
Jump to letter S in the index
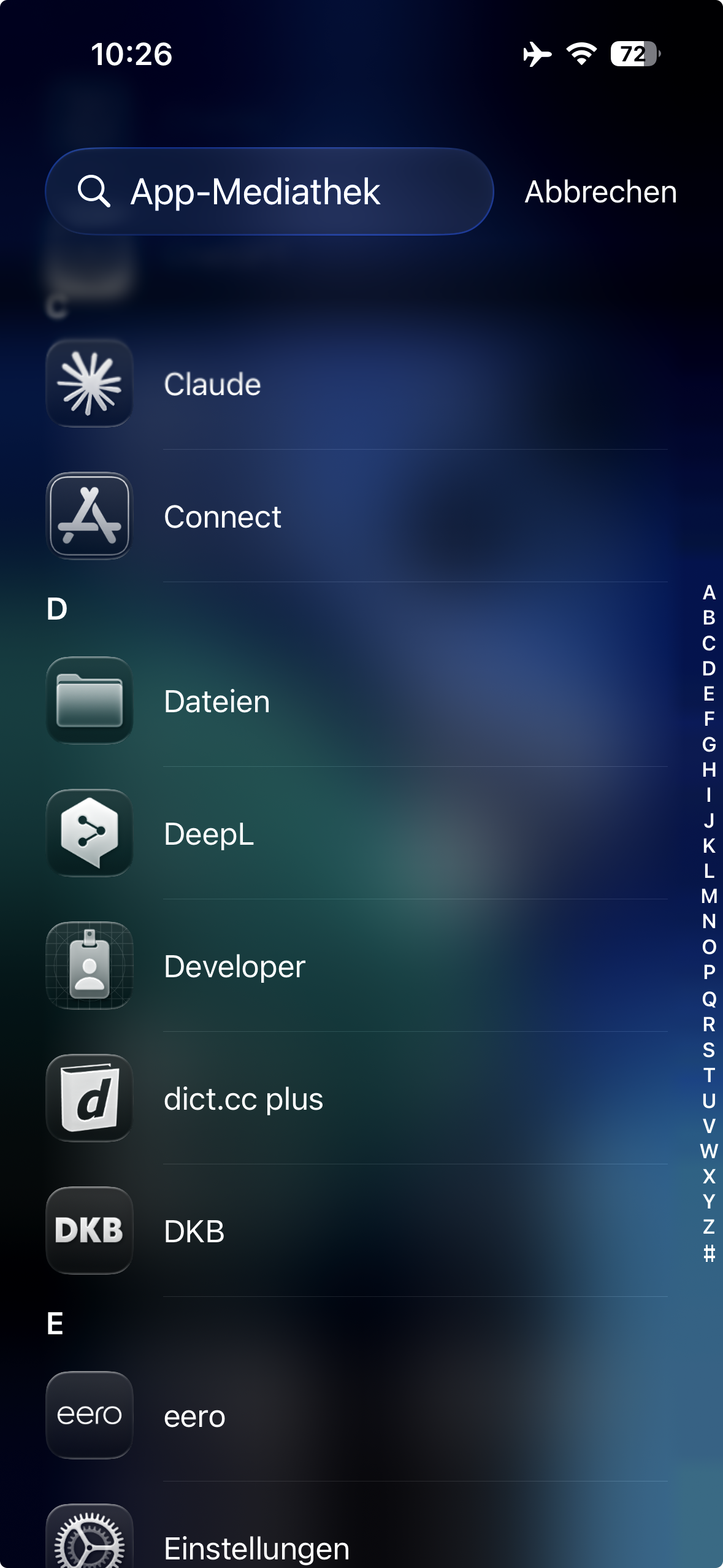709,1050
